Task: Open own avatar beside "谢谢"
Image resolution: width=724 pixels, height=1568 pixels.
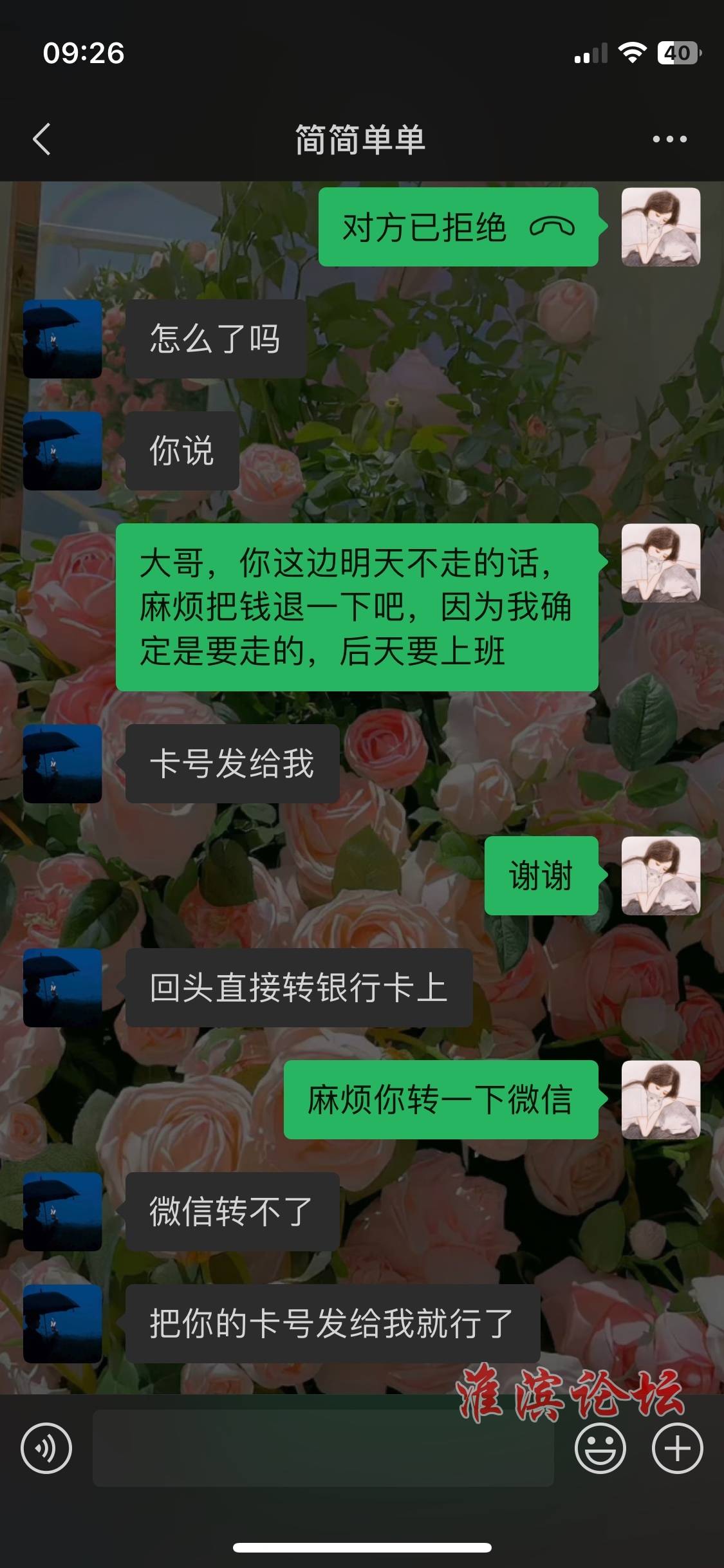Action: click(660, 875)
